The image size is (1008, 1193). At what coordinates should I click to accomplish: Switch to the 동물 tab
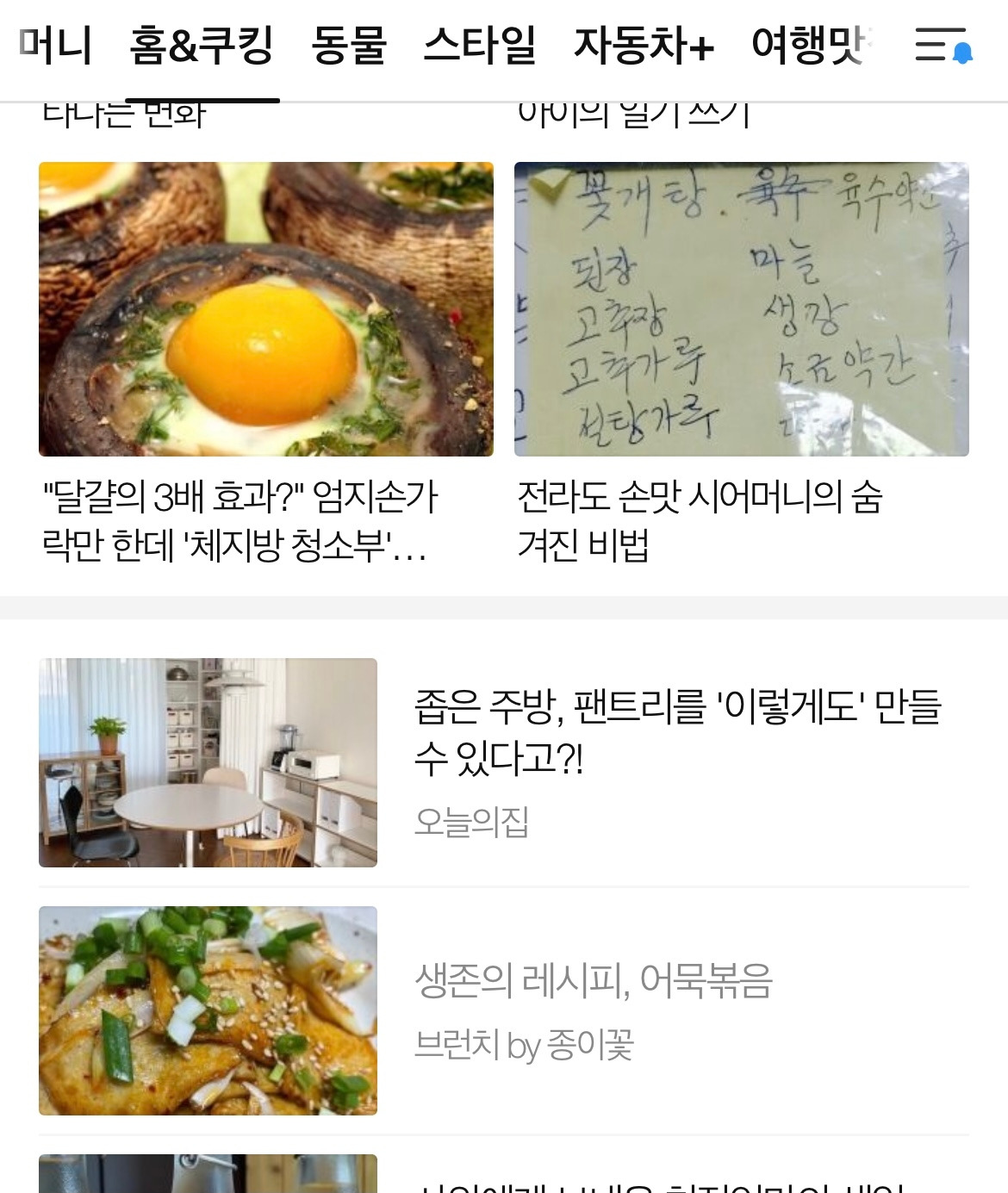349,46
